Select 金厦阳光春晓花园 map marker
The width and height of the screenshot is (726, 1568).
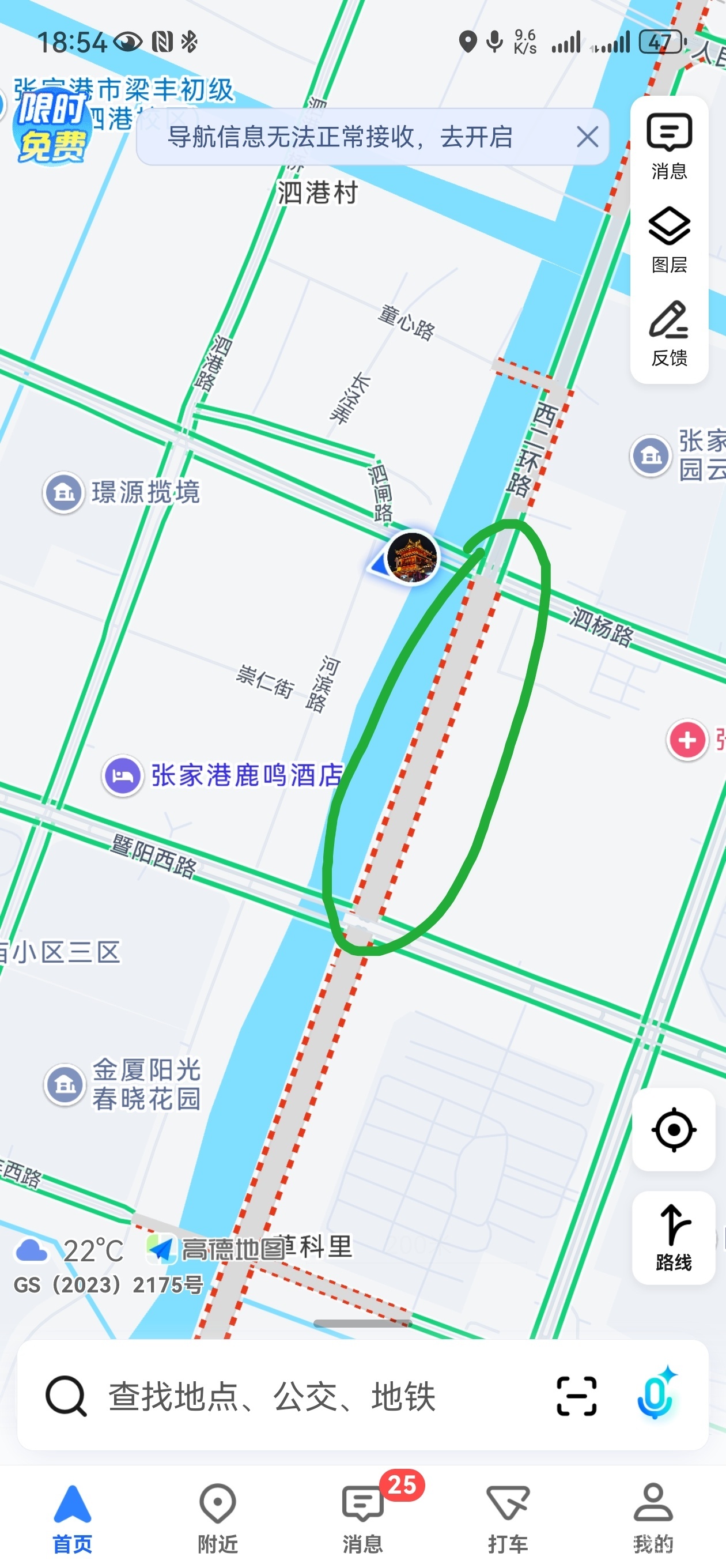click(x=65, y=1084)
